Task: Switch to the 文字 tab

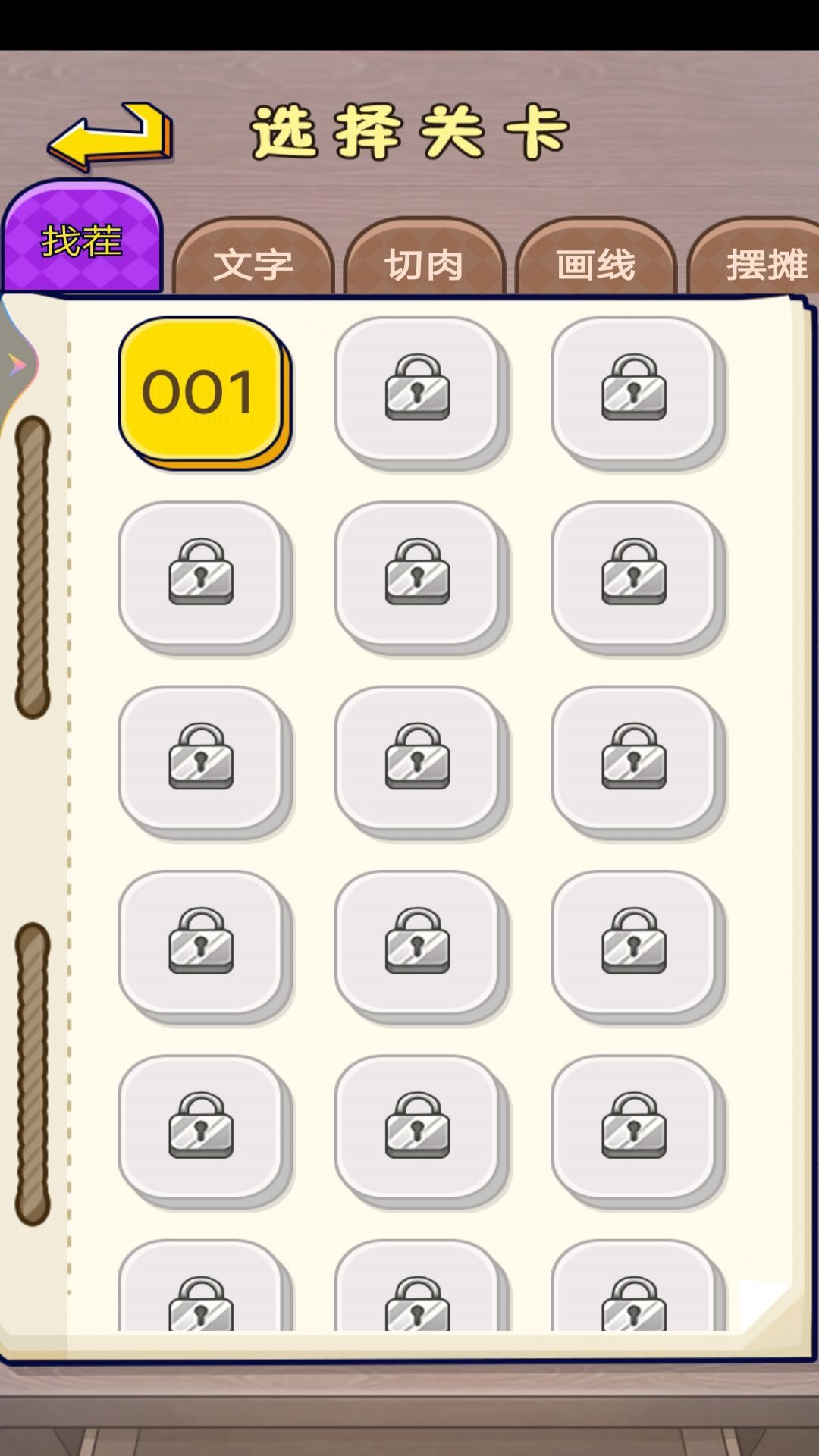Action: click(253, 264)
